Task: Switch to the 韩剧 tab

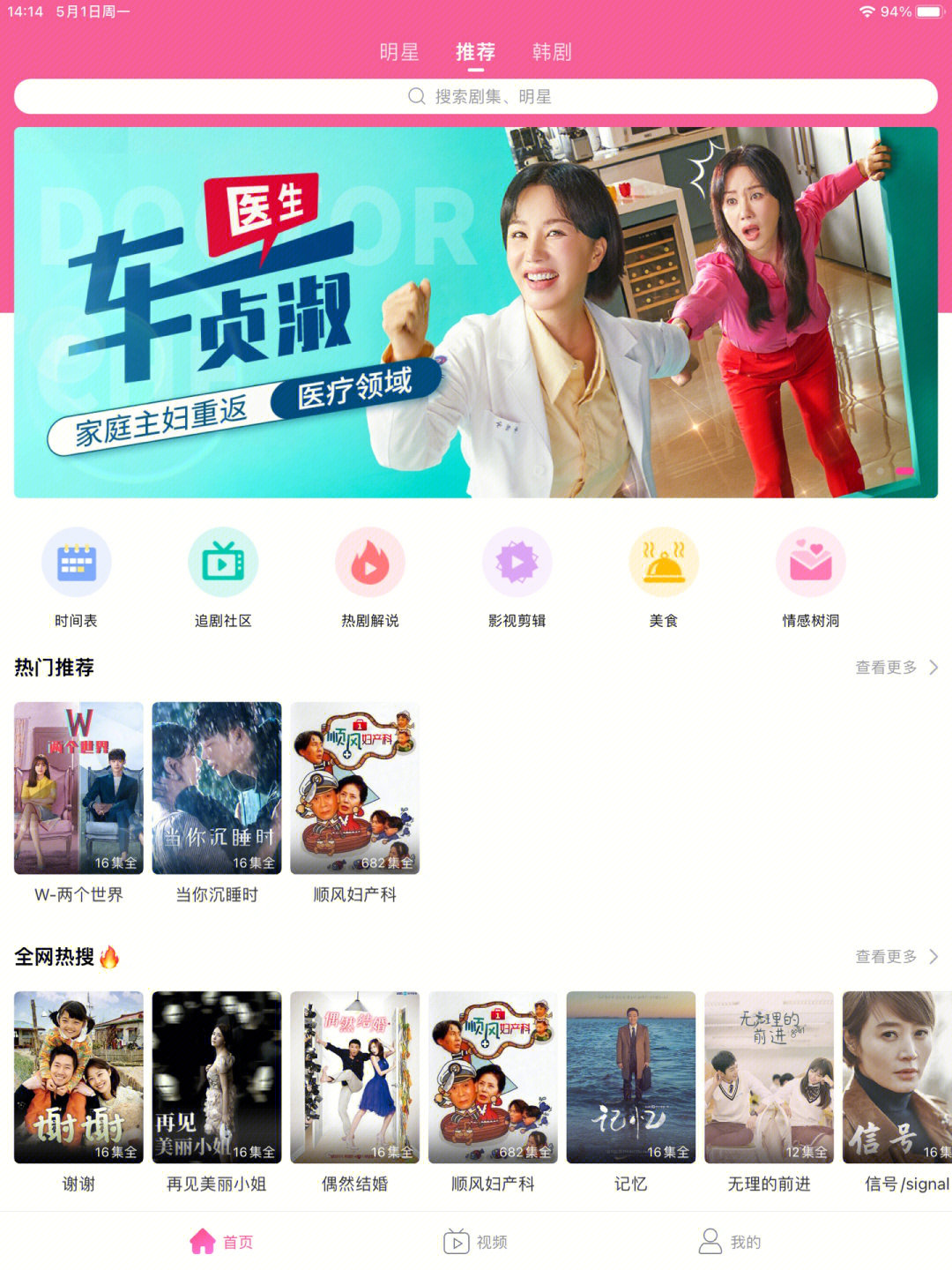Action: pos(552,52)
